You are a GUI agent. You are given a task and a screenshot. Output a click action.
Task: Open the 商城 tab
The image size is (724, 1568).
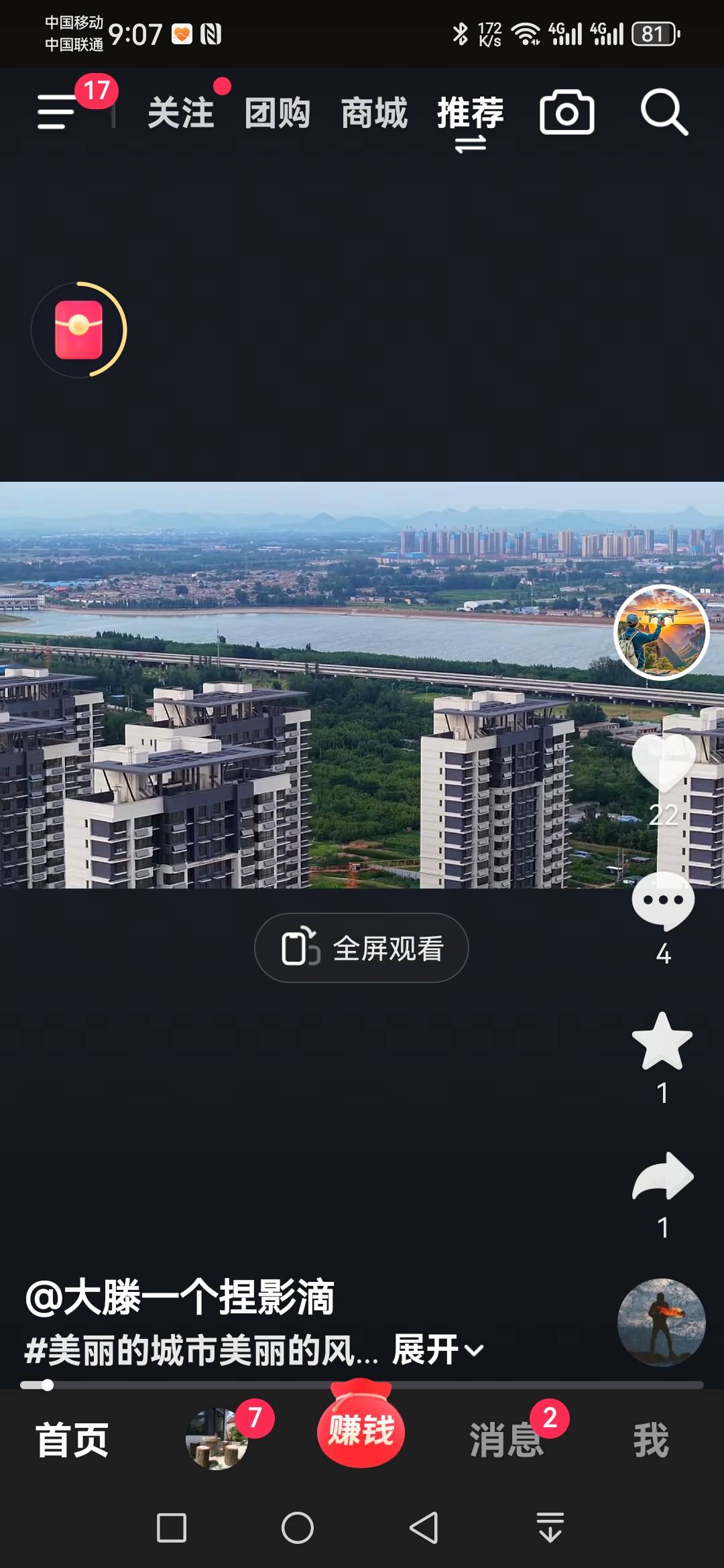374,113
